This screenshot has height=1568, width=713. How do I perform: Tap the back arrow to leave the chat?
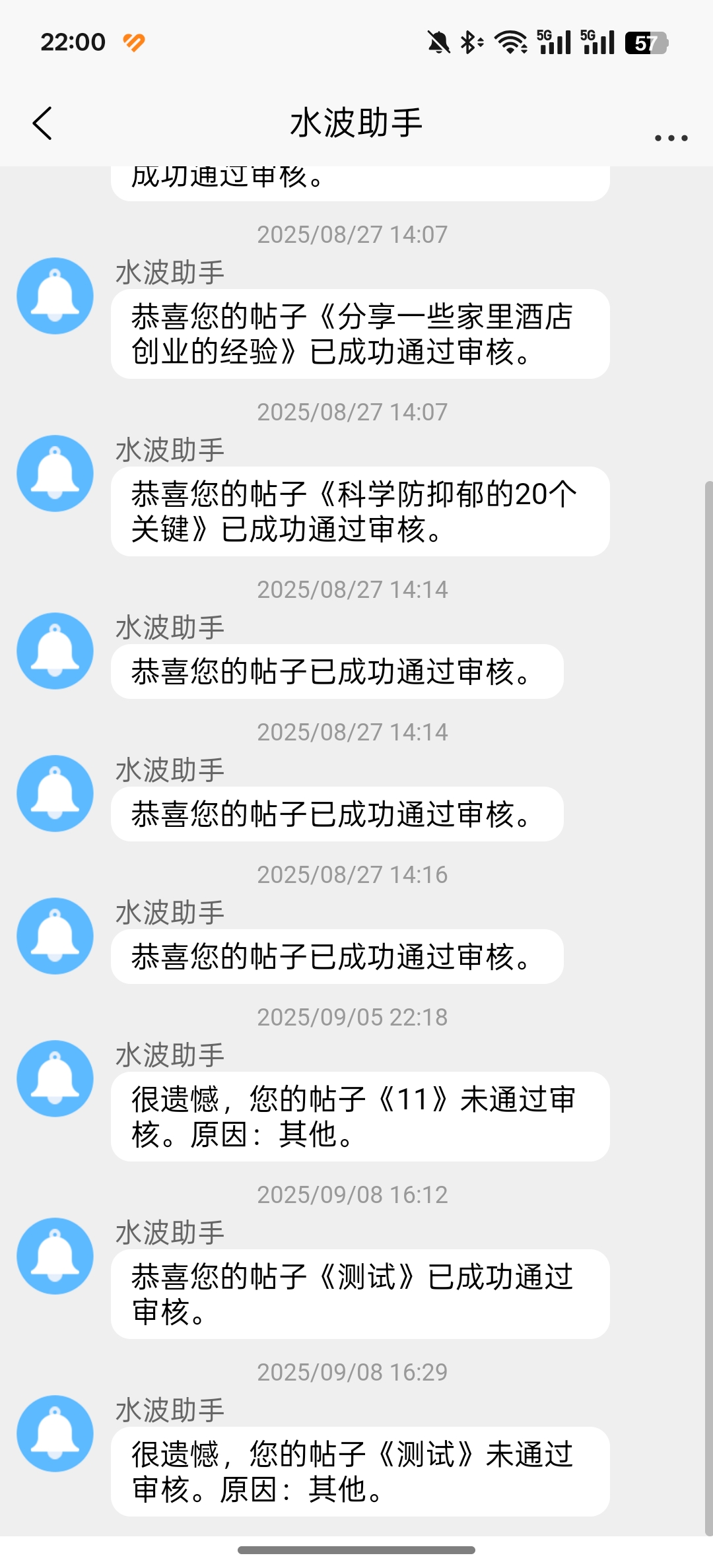pyautogui.click(x=42, y=123)
